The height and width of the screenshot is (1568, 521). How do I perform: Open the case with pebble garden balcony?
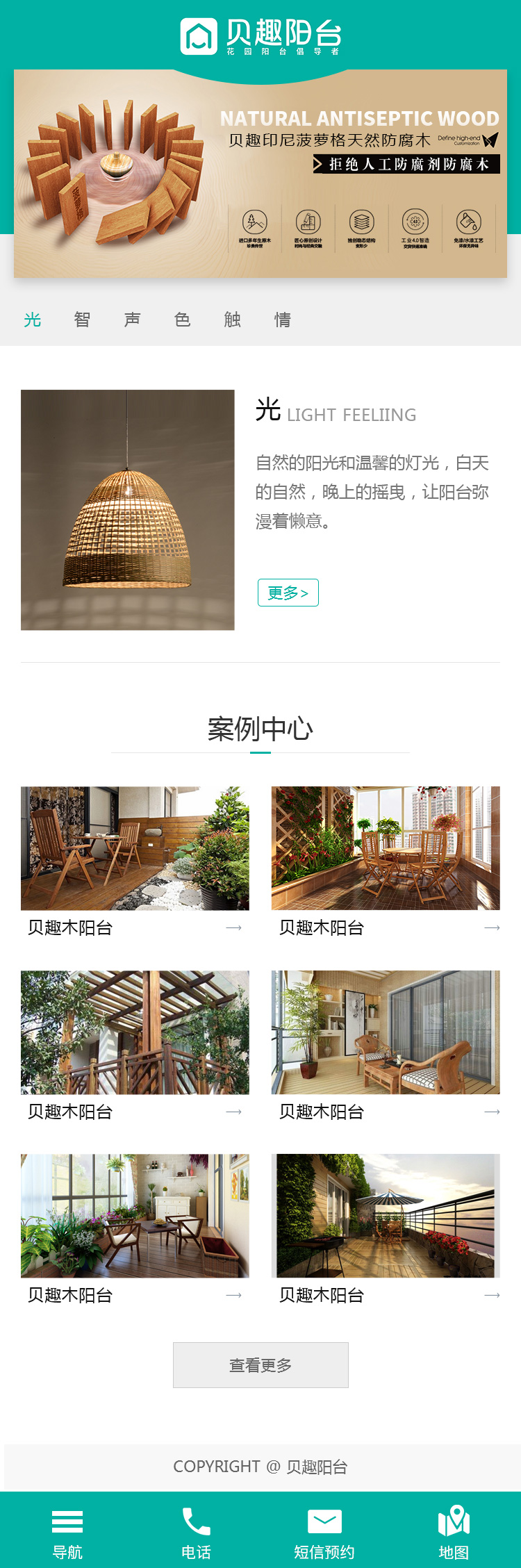coord(135,848)
